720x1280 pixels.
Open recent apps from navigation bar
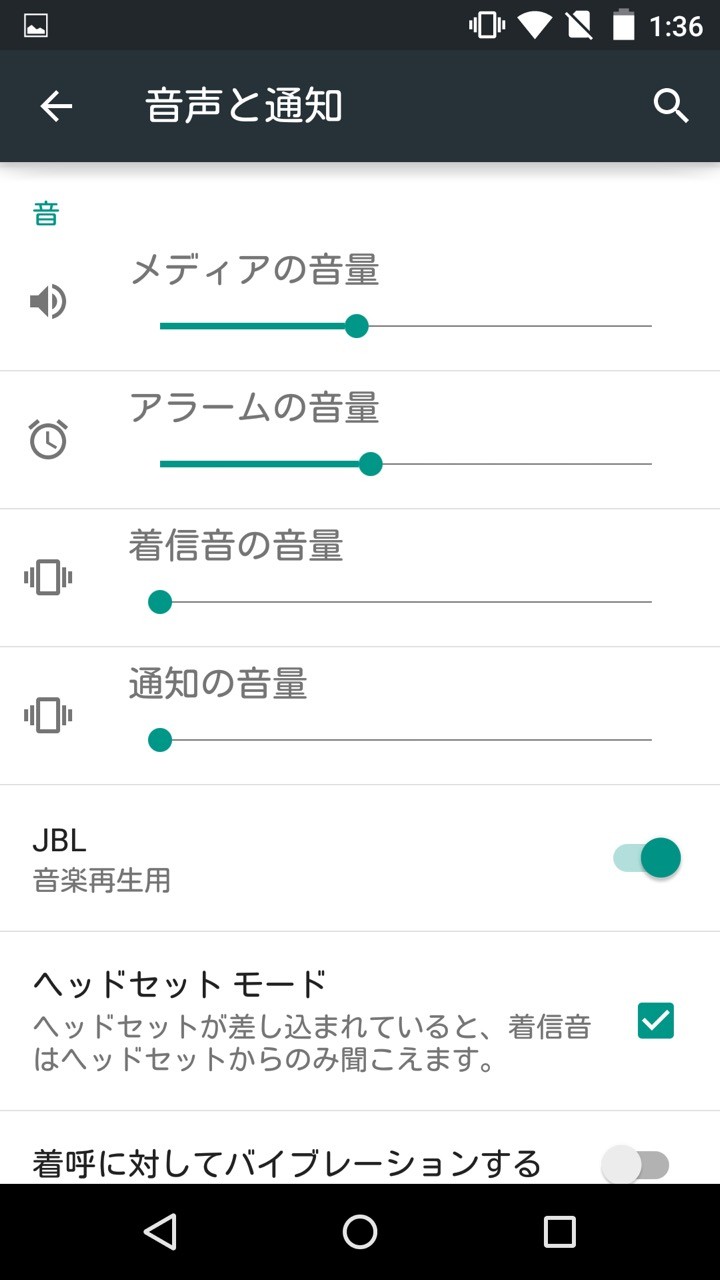point(559,1232)
